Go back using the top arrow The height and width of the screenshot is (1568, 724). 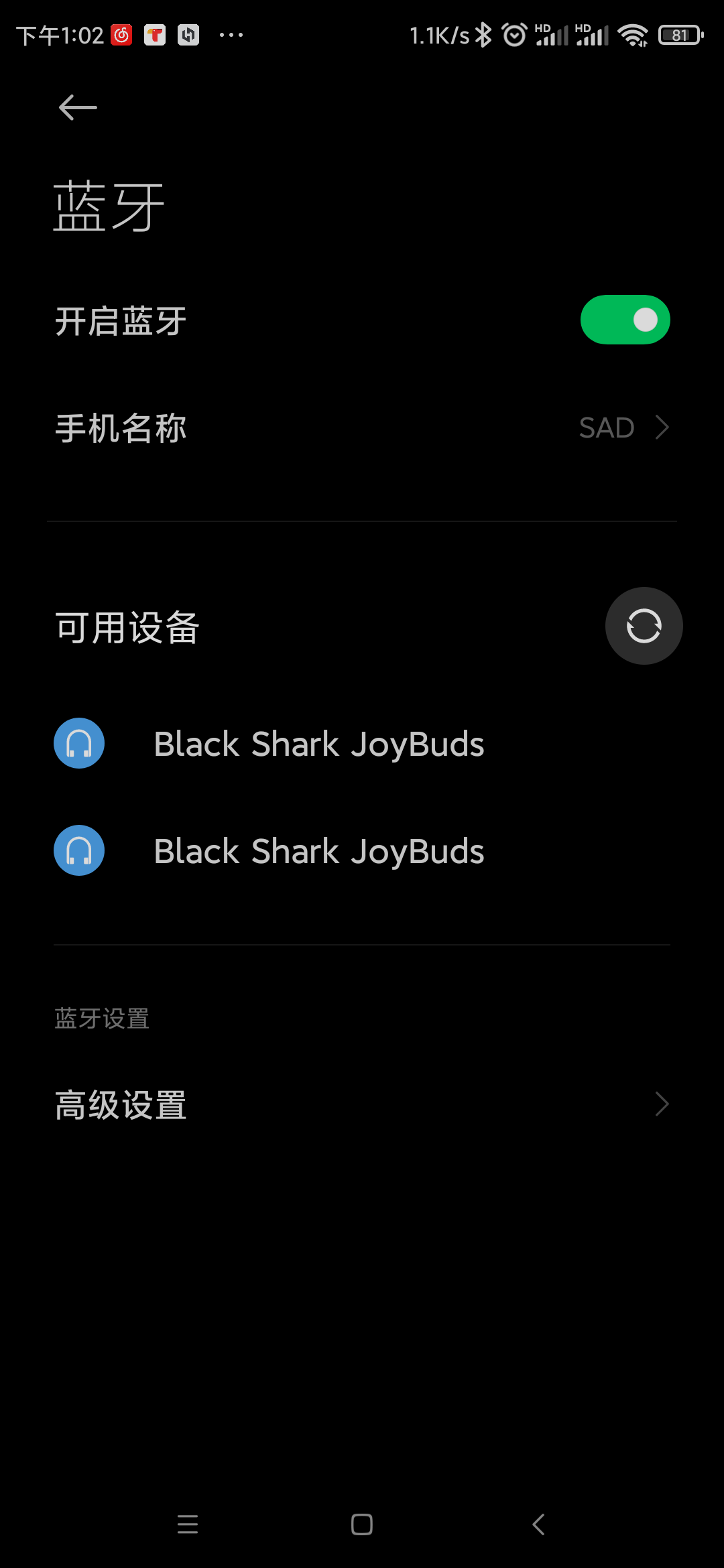[x=78, y=107]
